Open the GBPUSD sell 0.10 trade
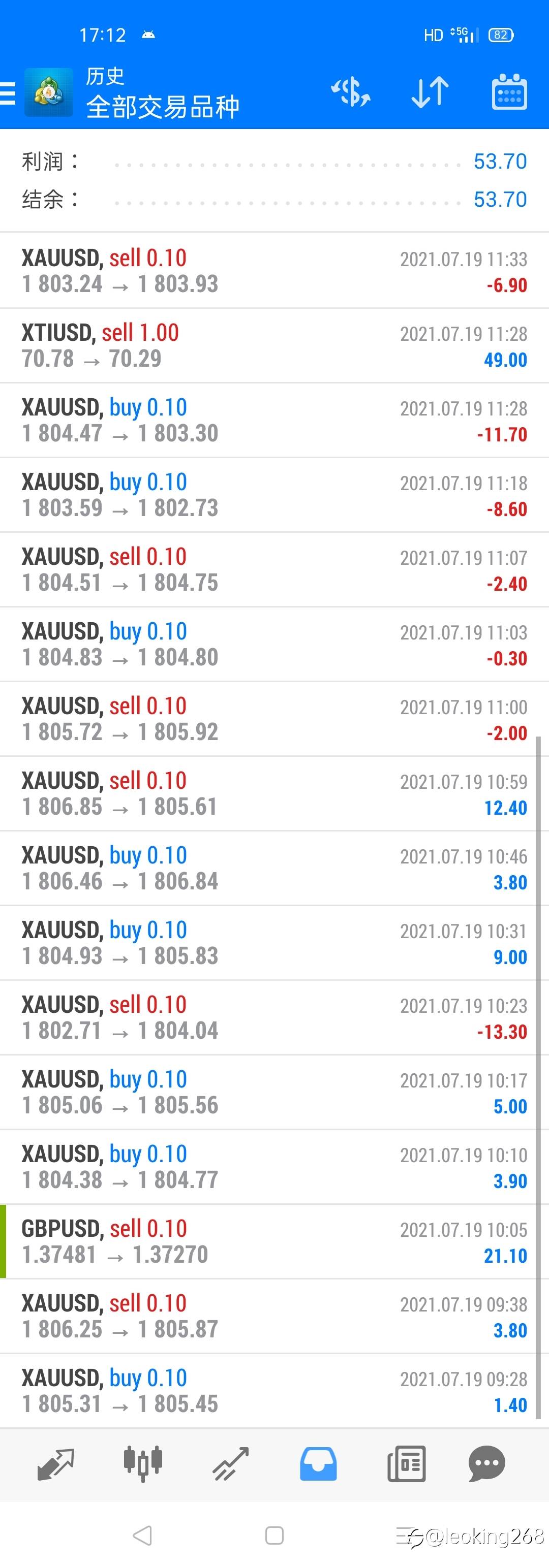Screen dimensions: 549x1568 274,1242
